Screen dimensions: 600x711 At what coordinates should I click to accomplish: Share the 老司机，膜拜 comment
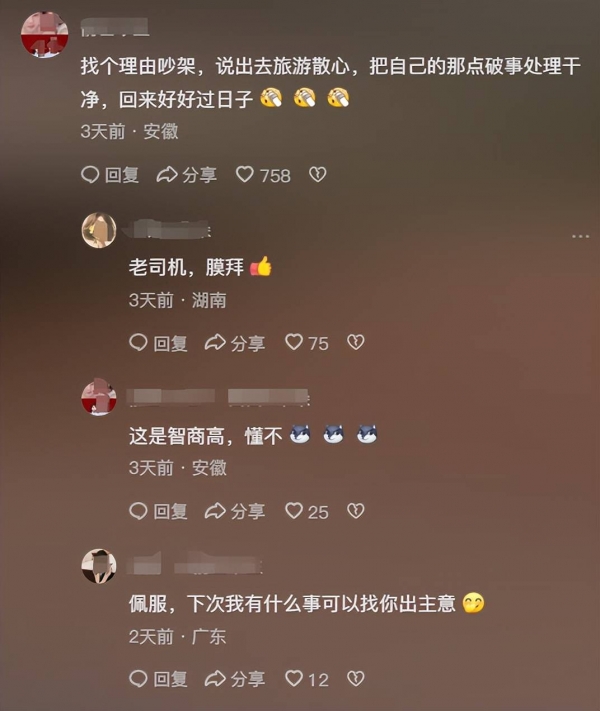coord(235,343)
